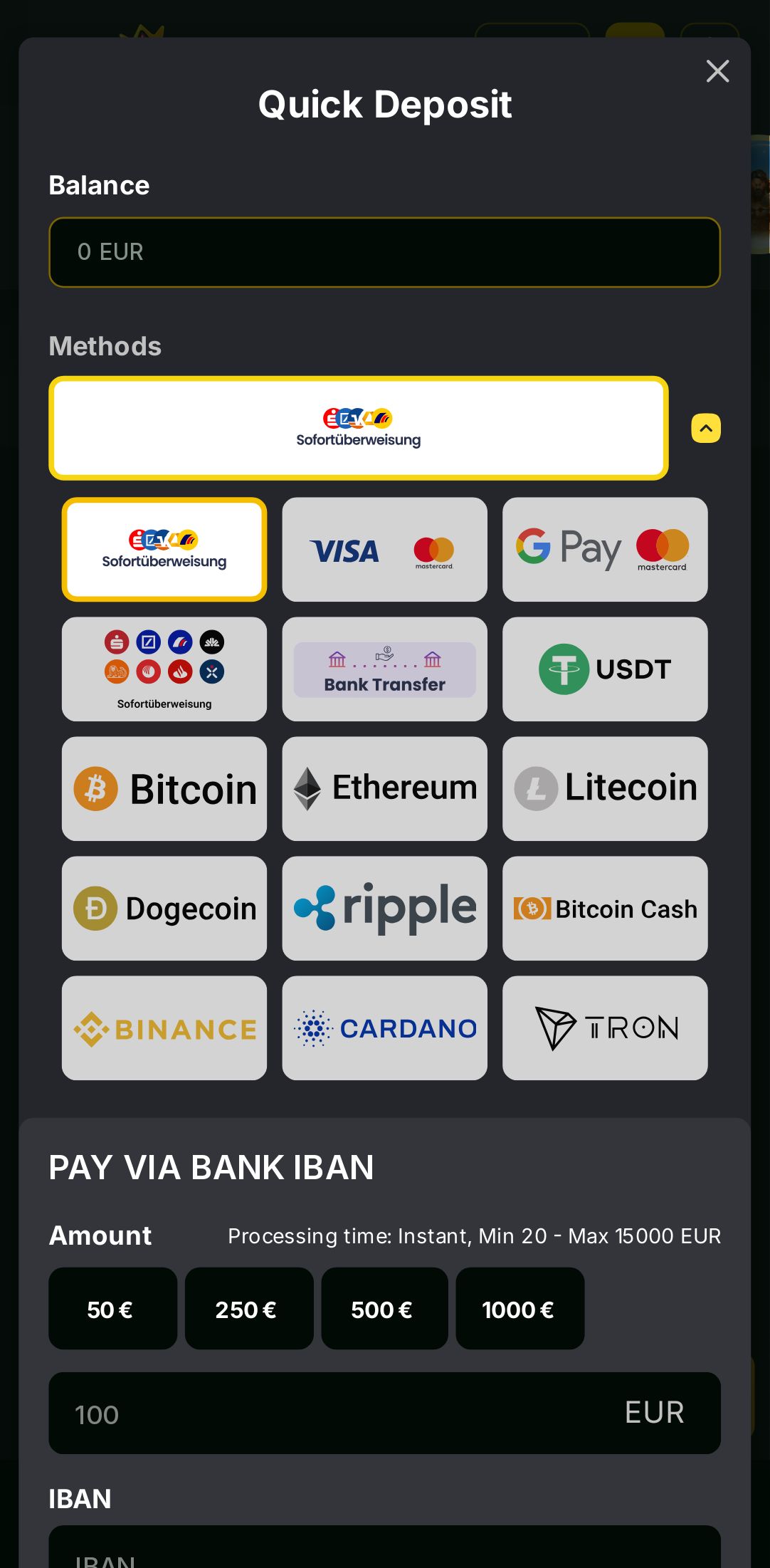Pick USDT as deposit method
This screenshot has height=1568, width=770.
pos(604,669)
